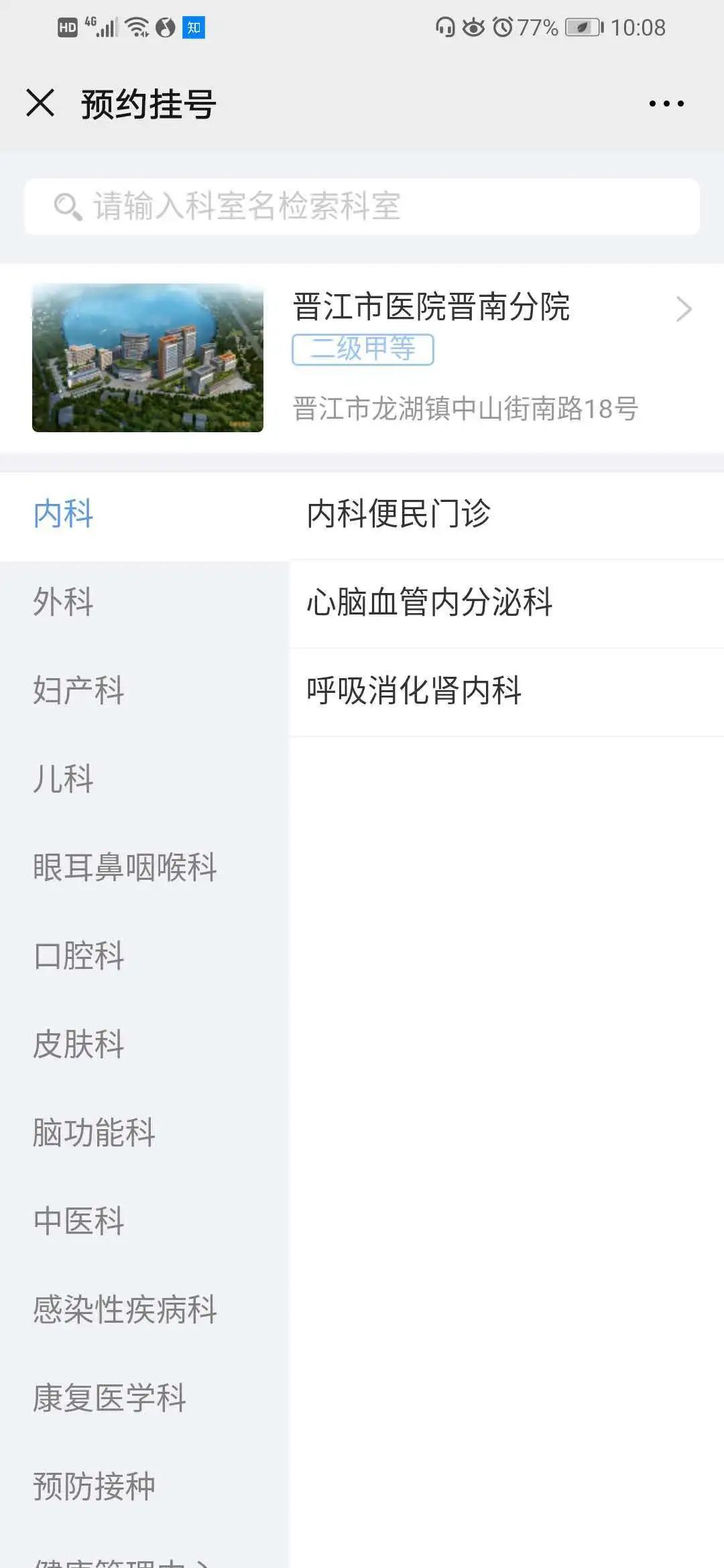Expand hospital details via right chevron
The image size is (724, 1568).
point(684,309)
